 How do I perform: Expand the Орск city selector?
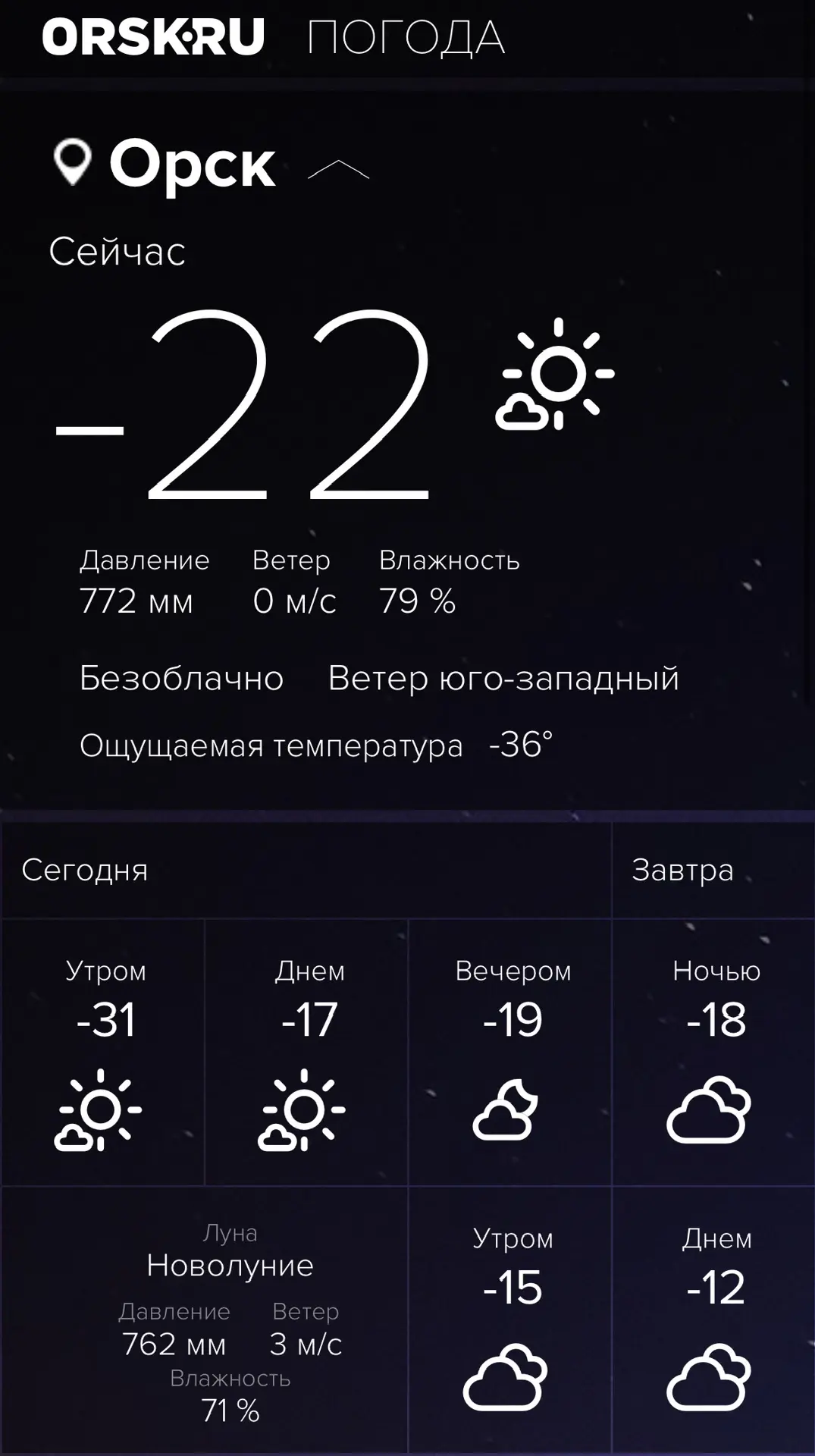pyautogui.click(x=338, y=170)
